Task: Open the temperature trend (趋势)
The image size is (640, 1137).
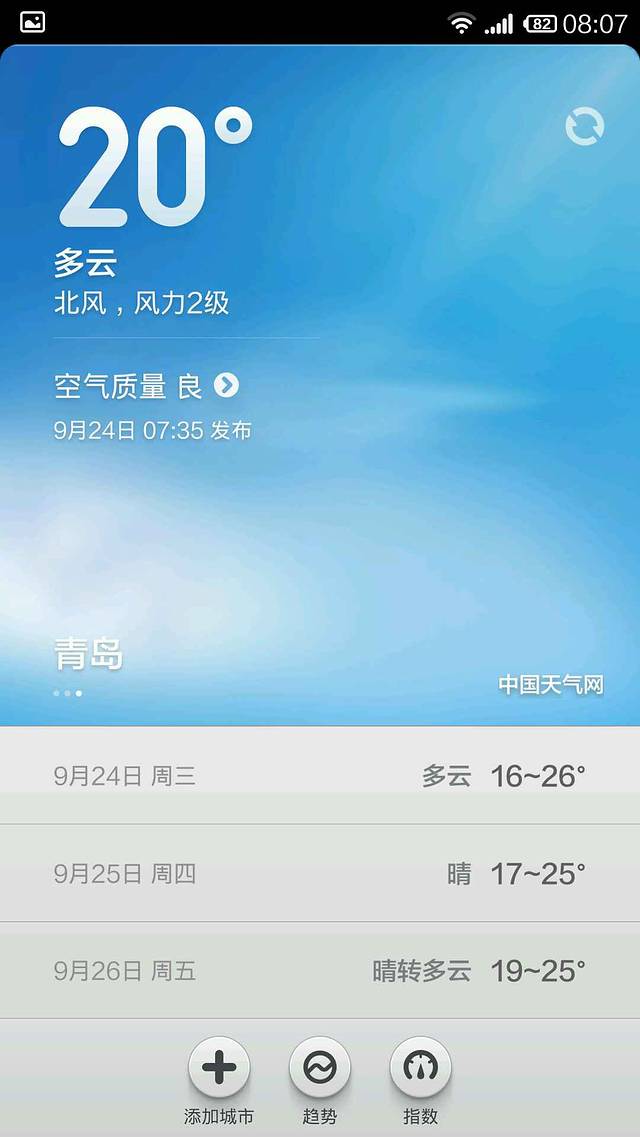Action: [x=320, y=1069]
